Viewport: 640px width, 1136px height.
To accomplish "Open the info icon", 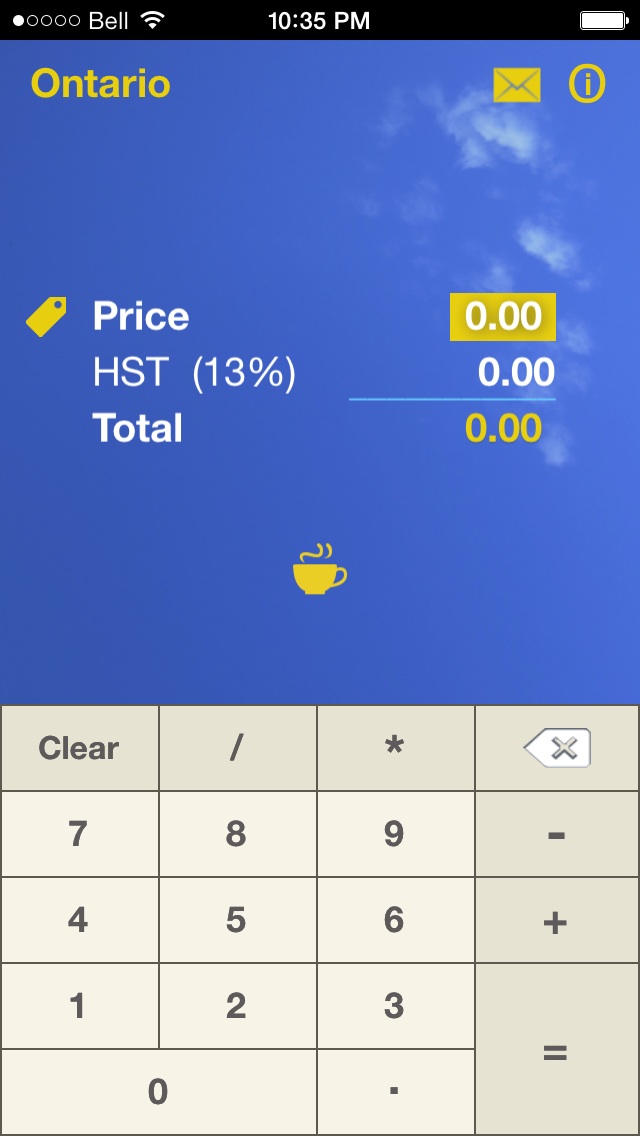I will click(588, 85).
